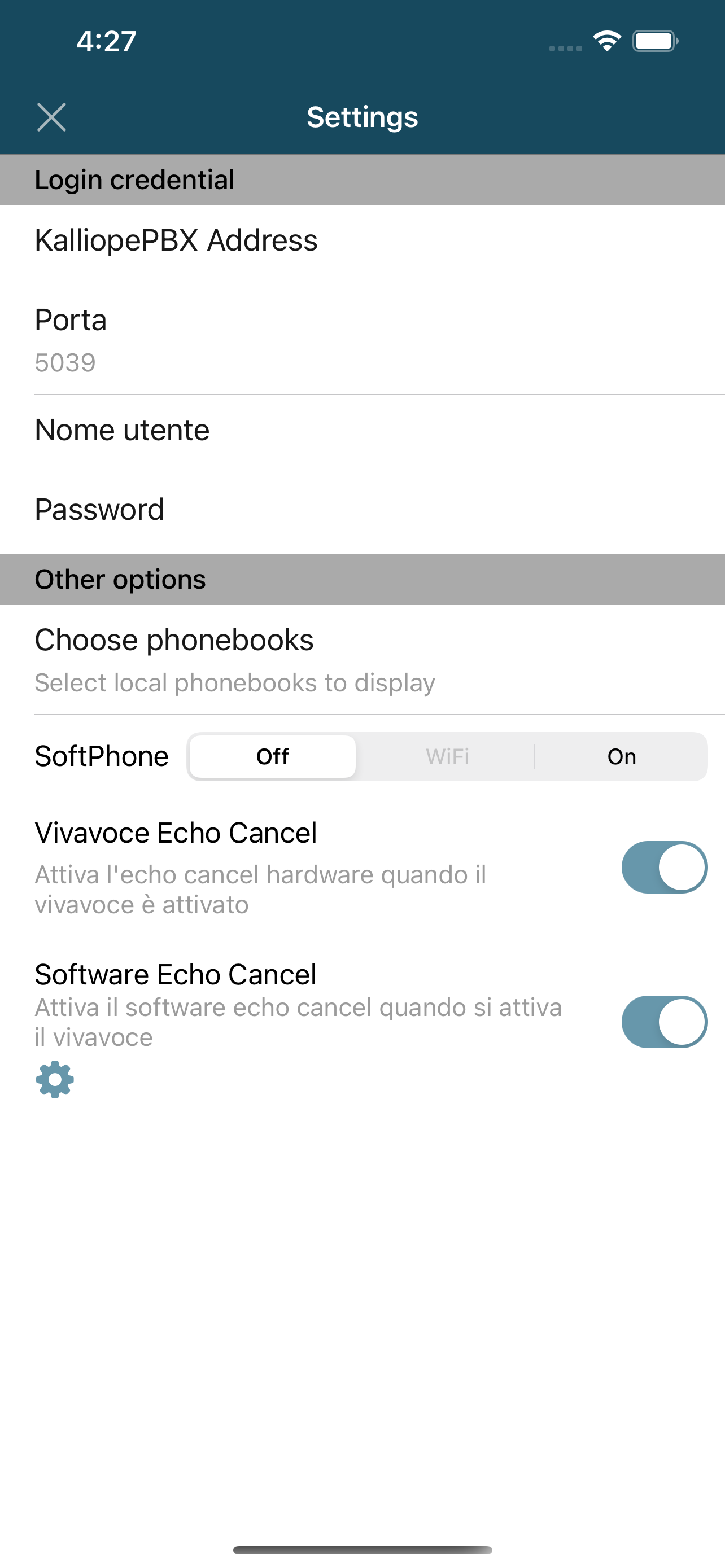Set SoftPhone to Off
This screenshot has width=725, height=1568.
273,756
